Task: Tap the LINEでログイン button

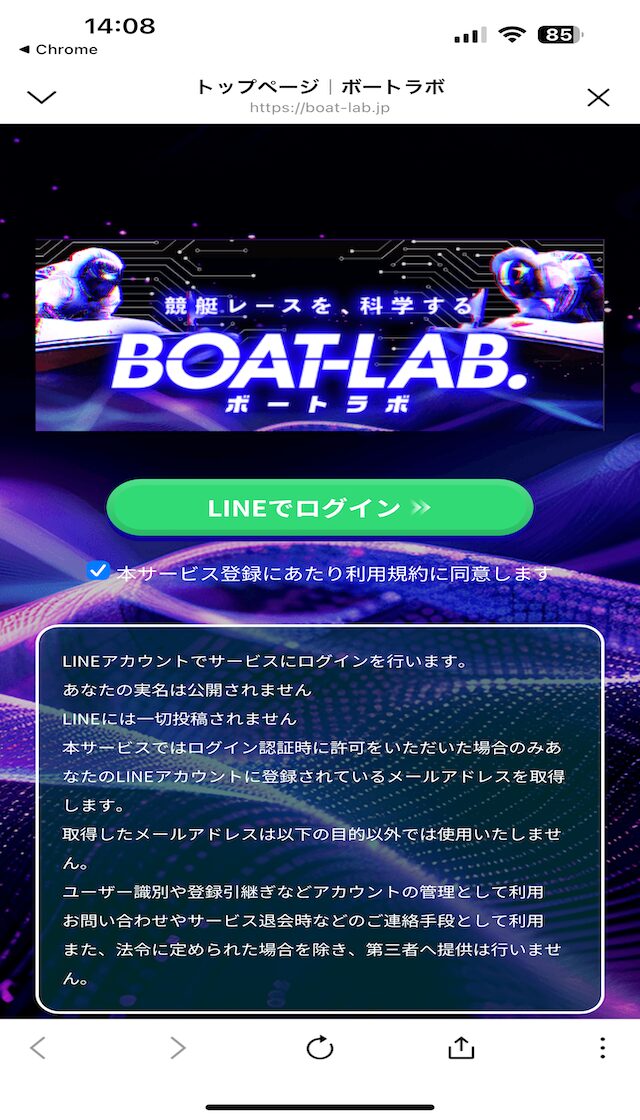Action: tap(320, 507)
